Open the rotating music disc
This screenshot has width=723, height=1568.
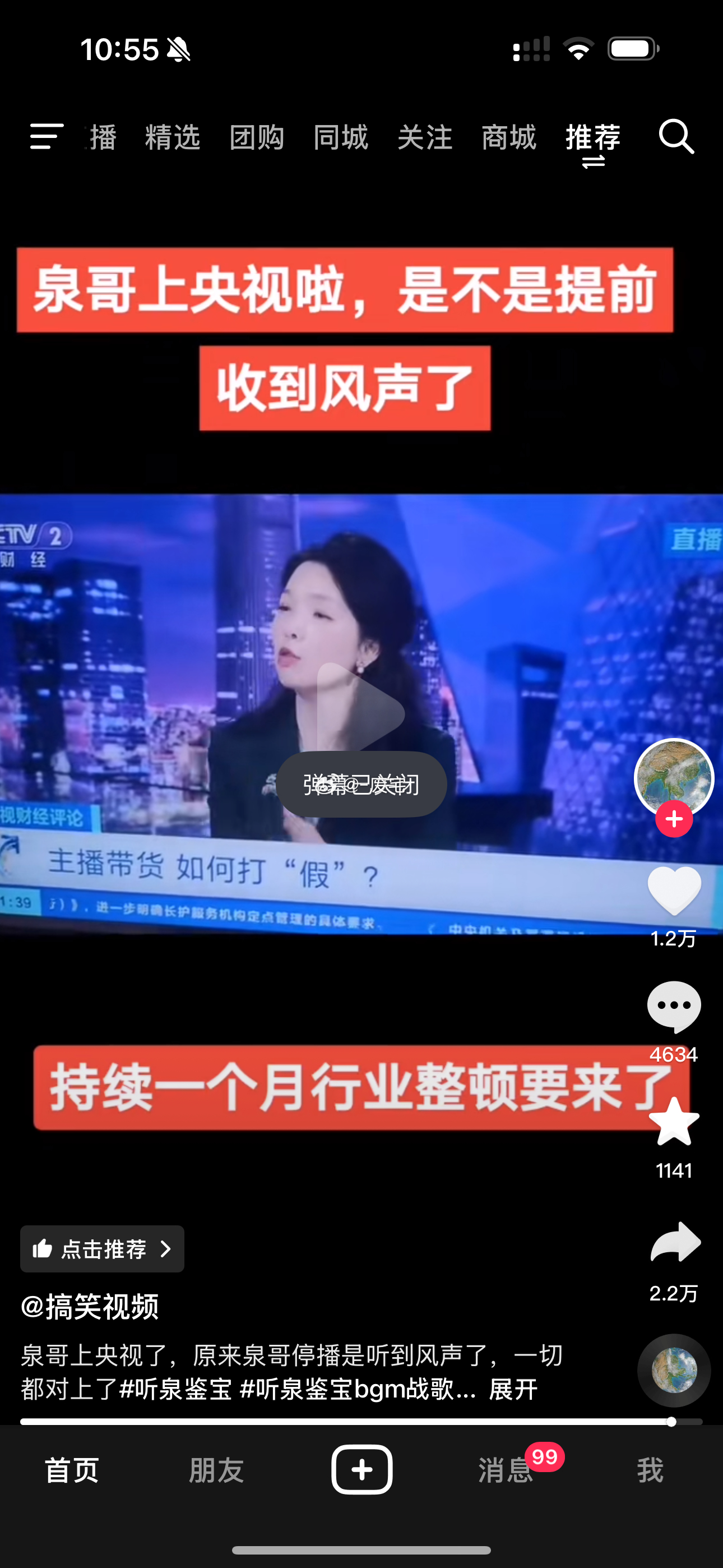tap(674, 1370)
